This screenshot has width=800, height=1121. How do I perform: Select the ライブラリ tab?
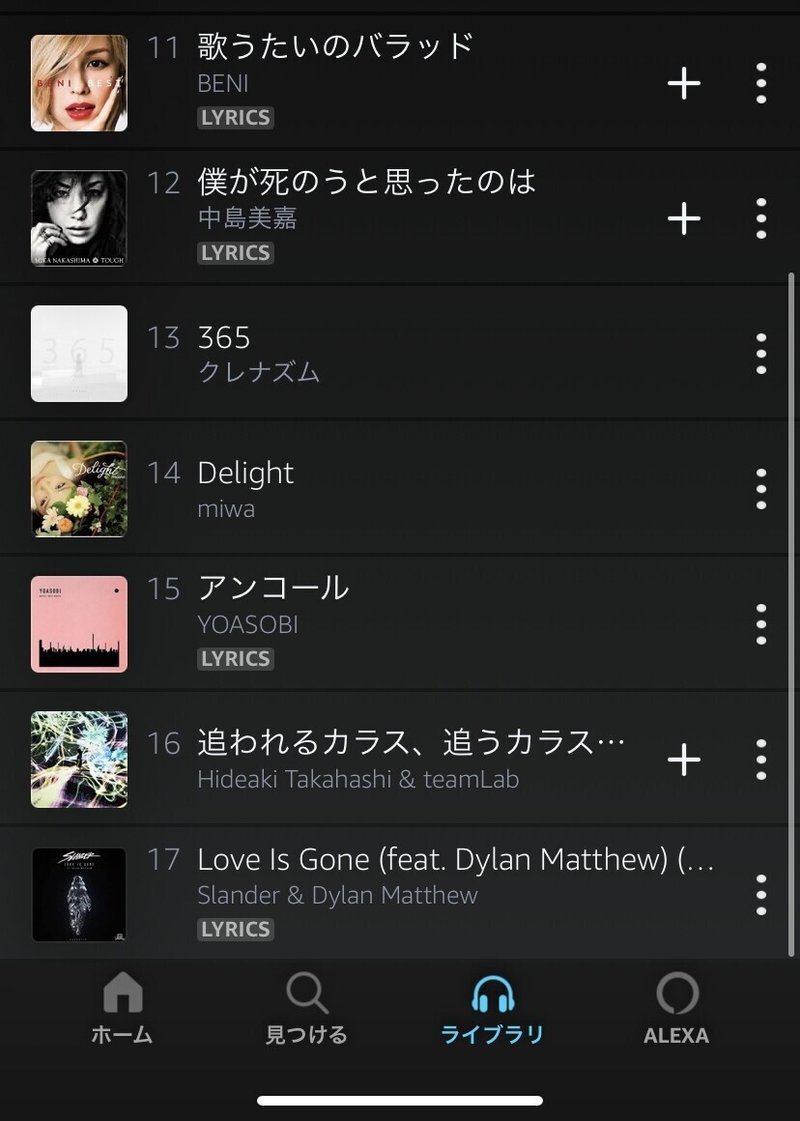492,1008
